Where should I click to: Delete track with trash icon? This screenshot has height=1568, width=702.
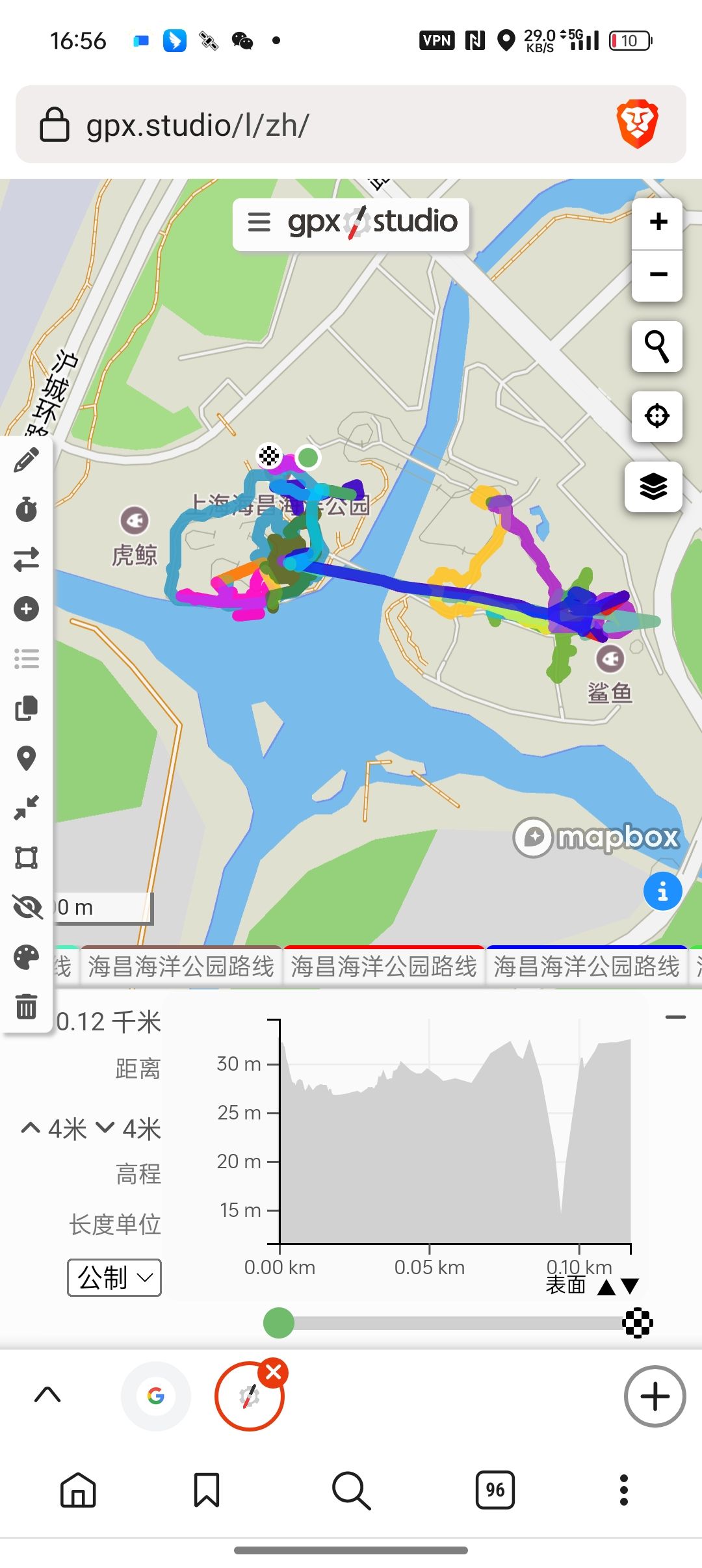(26, 1006)
